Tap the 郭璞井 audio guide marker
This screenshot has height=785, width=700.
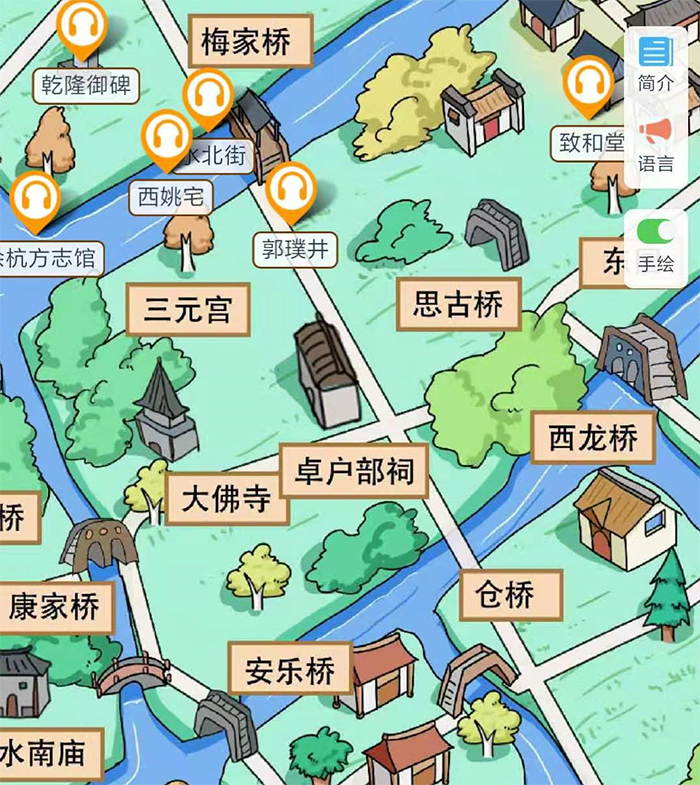291,189
